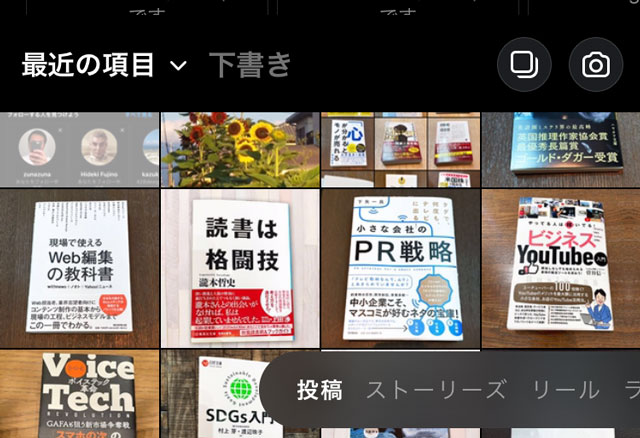Select the follow suggestions screenshot photo
The height and width of the screenshot is (438, 640).
(x=79, y=148)
